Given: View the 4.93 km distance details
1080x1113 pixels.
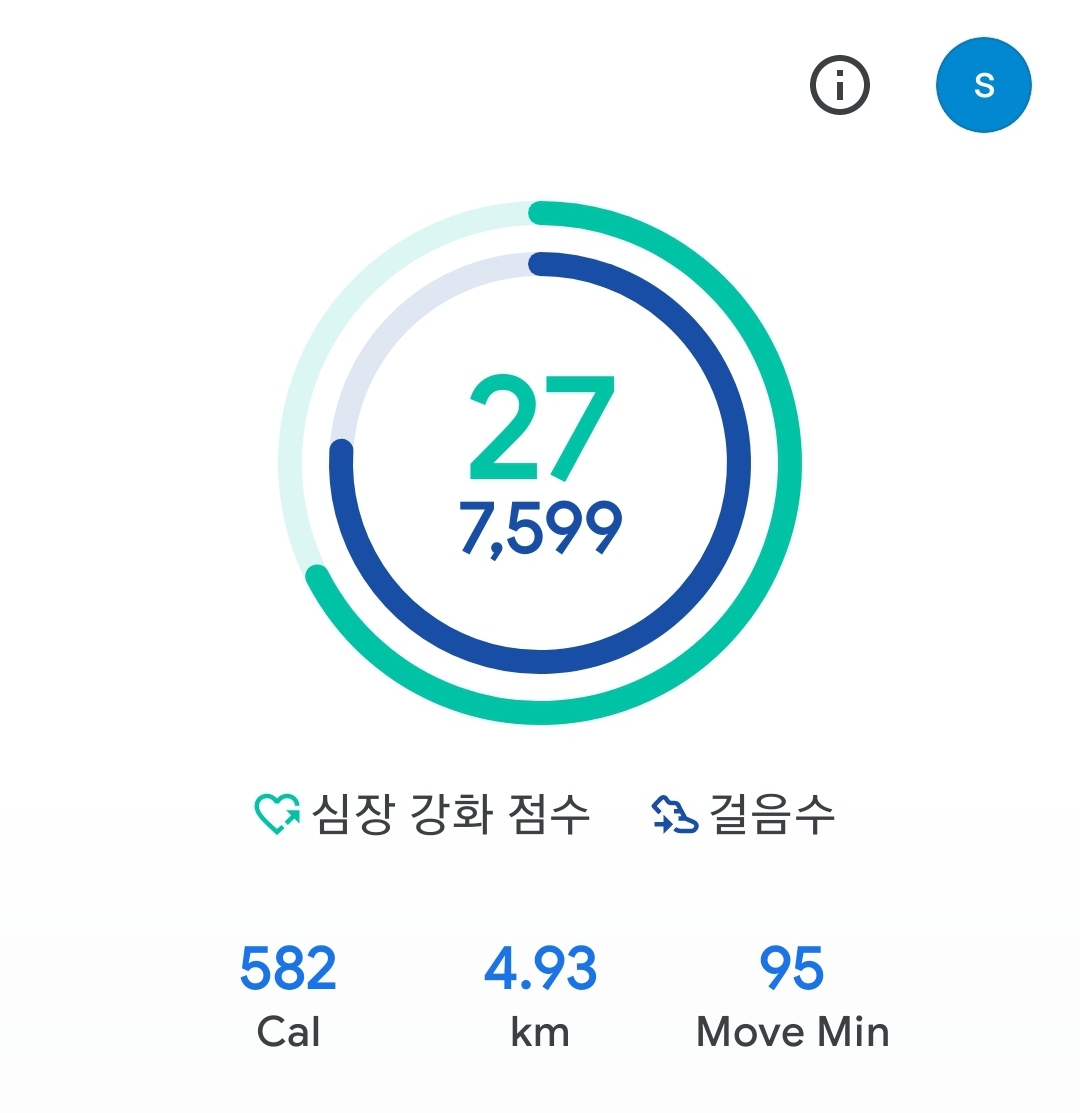Looking at the screenshot, I should 540,994.
